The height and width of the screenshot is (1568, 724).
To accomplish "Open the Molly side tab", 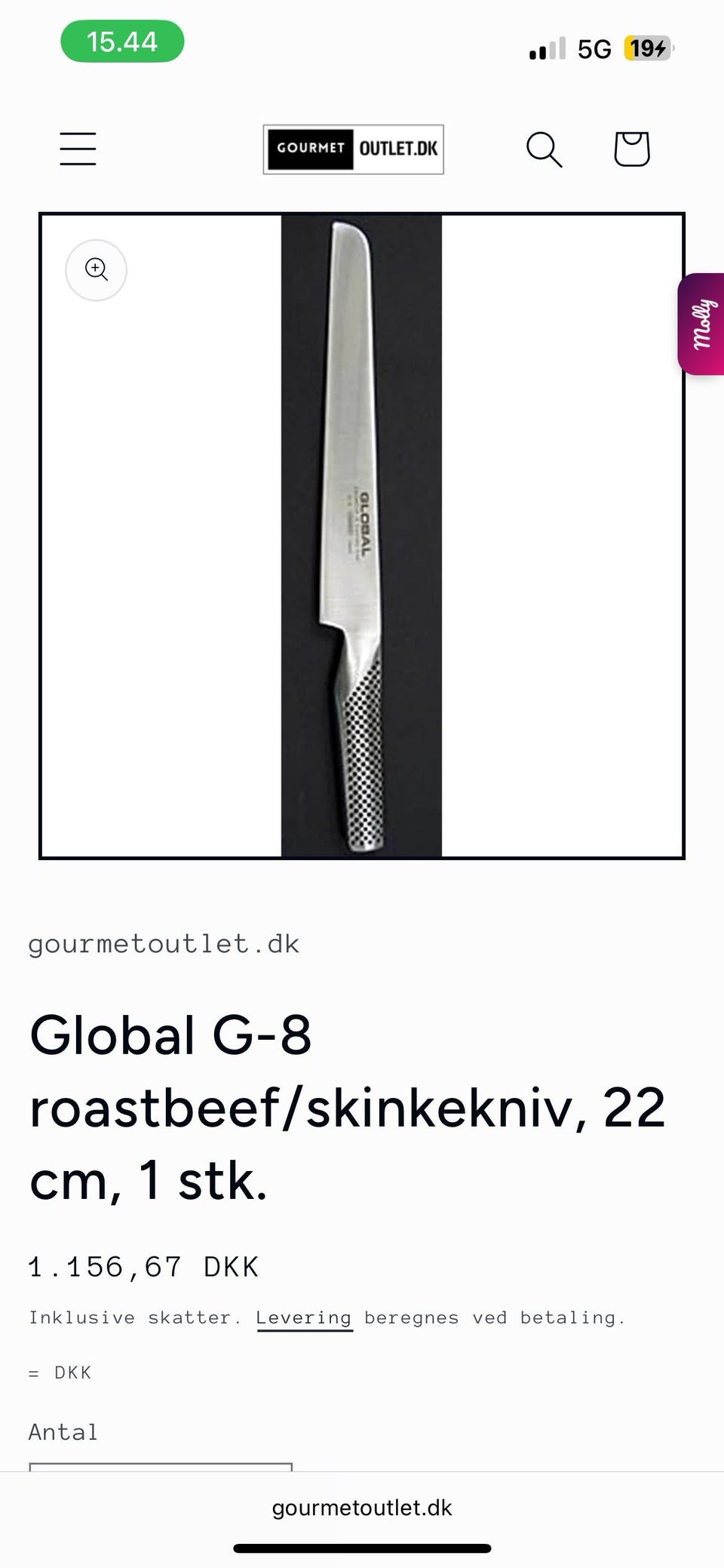I will tap(702, 324).
